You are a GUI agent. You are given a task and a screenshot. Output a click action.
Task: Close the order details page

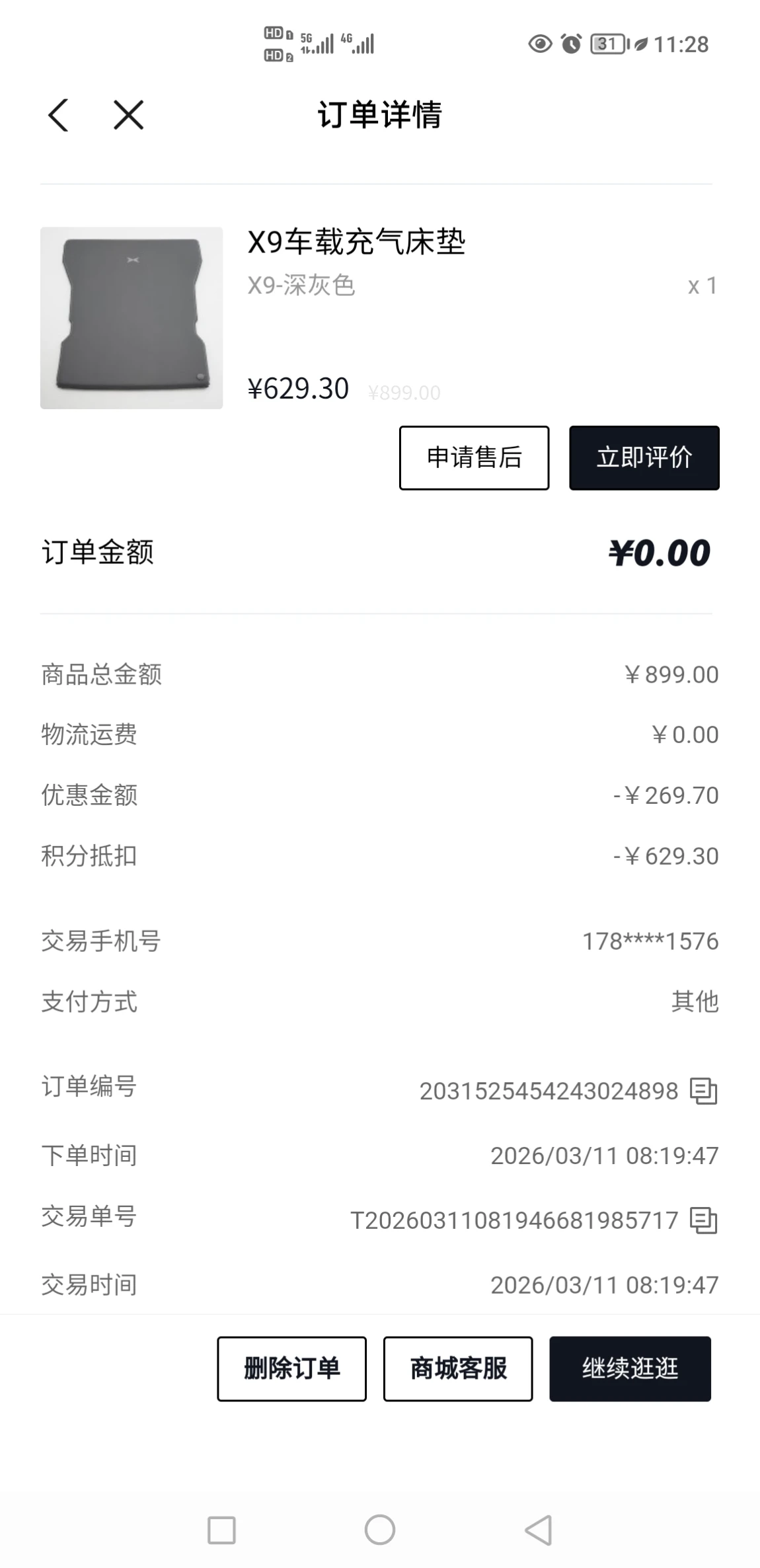pyautogui.click(x=128, y=115)
